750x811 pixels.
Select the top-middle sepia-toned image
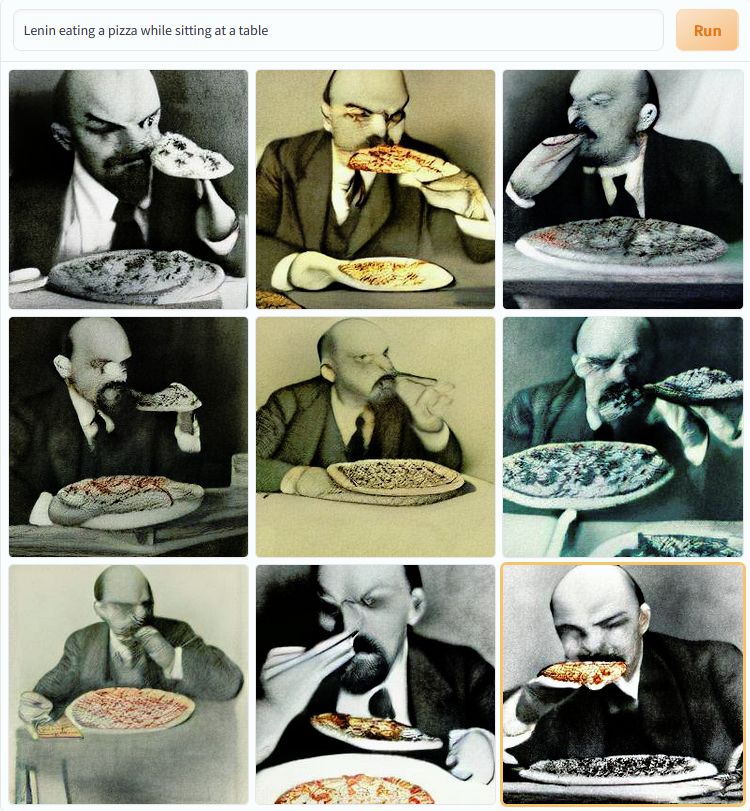pos(374,188)
